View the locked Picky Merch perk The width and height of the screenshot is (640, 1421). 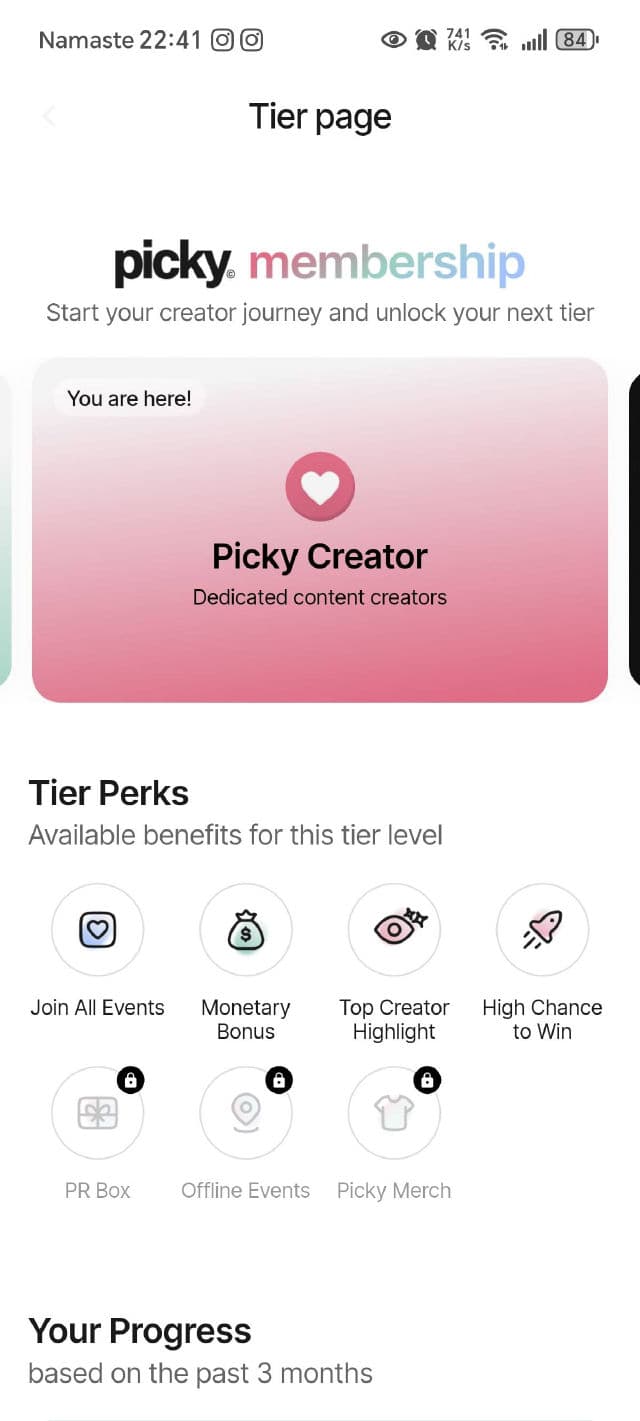(x=394, y=1113)
